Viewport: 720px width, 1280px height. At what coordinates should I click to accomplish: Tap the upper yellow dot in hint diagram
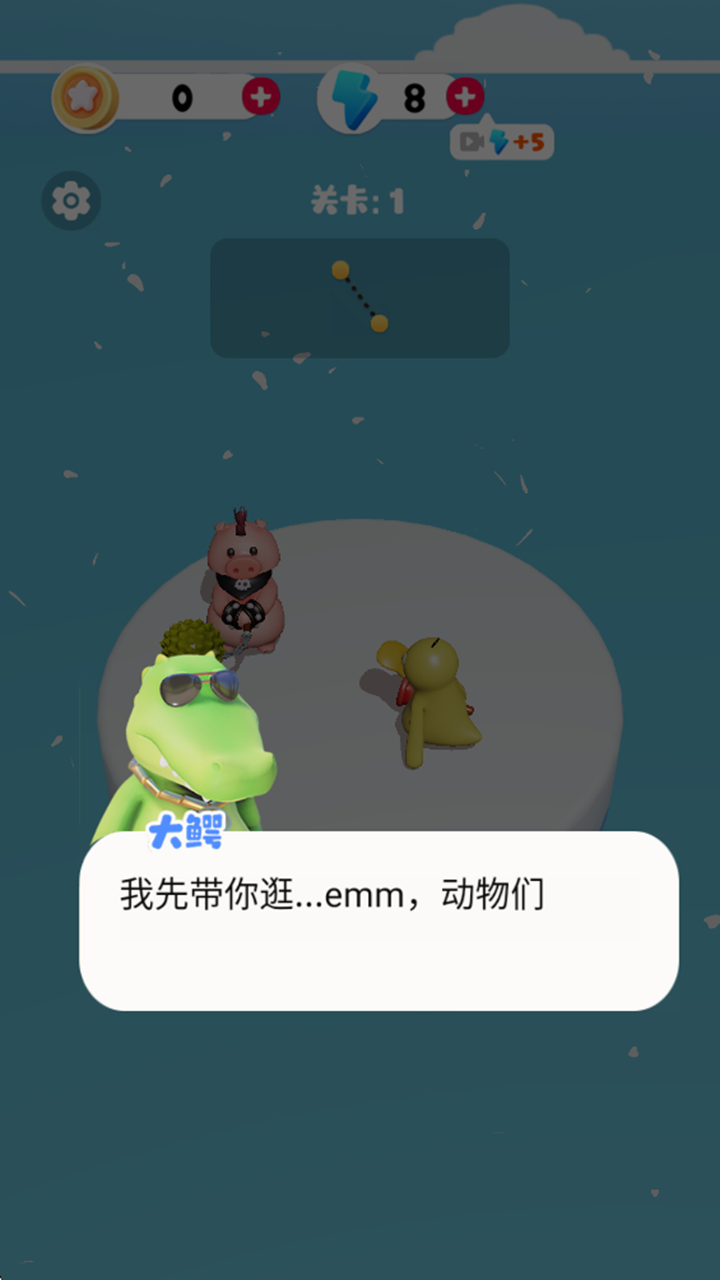[x=340, y=268]
